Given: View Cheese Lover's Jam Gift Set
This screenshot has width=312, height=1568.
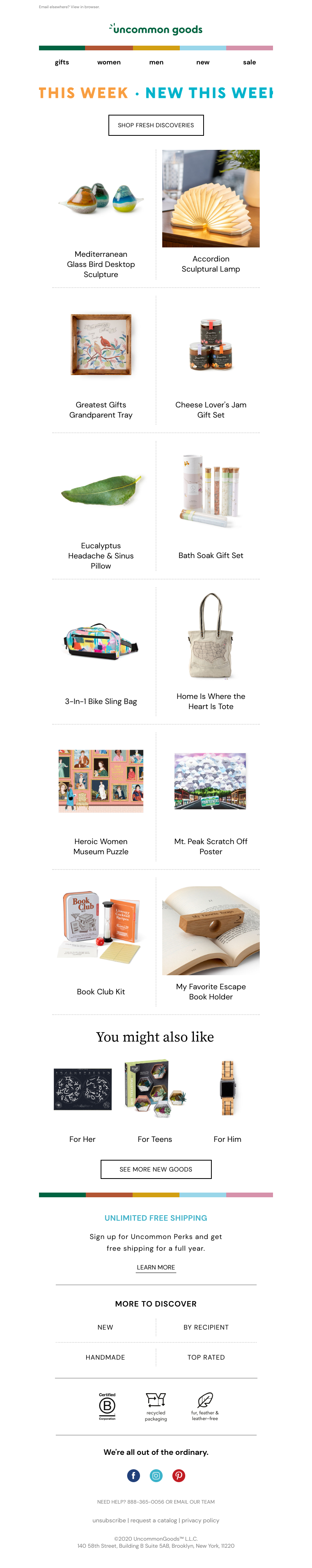Looking at the screenshot, I should [211, 409].
